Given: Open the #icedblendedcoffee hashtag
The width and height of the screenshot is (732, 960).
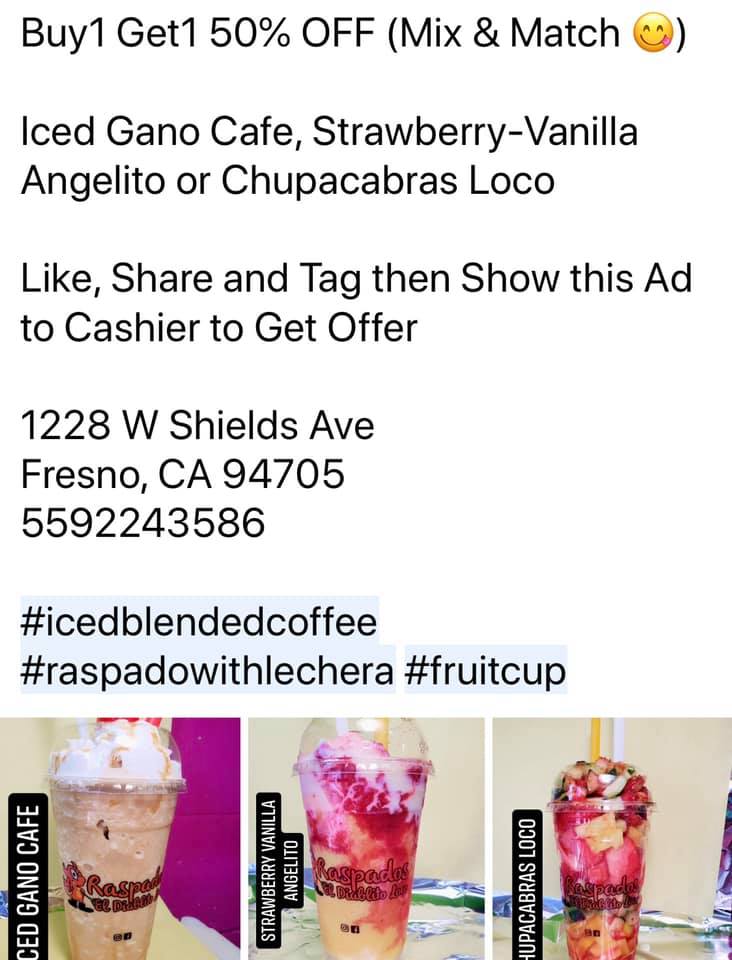Looking at the screenshot, I should [x=199, y=622].
